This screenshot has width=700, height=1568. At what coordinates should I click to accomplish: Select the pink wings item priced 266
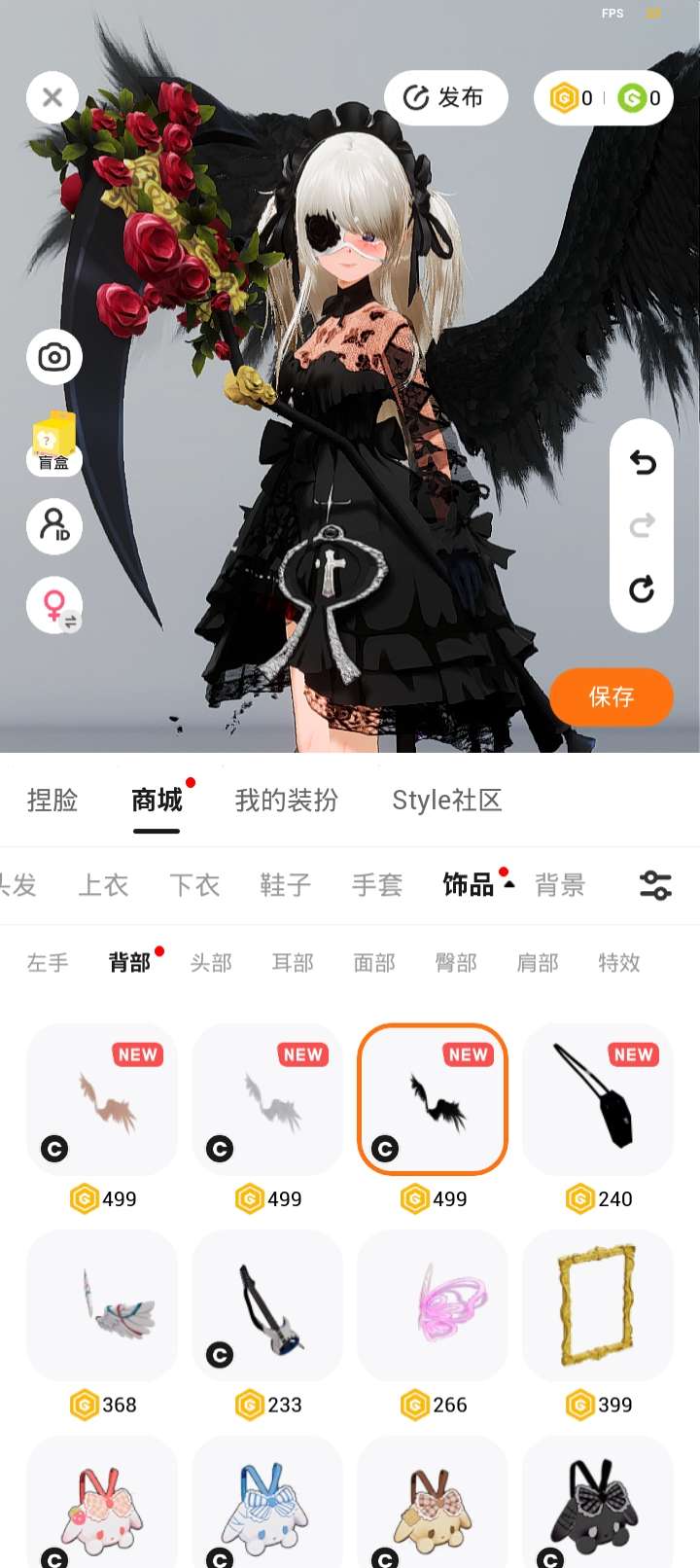433,1305
